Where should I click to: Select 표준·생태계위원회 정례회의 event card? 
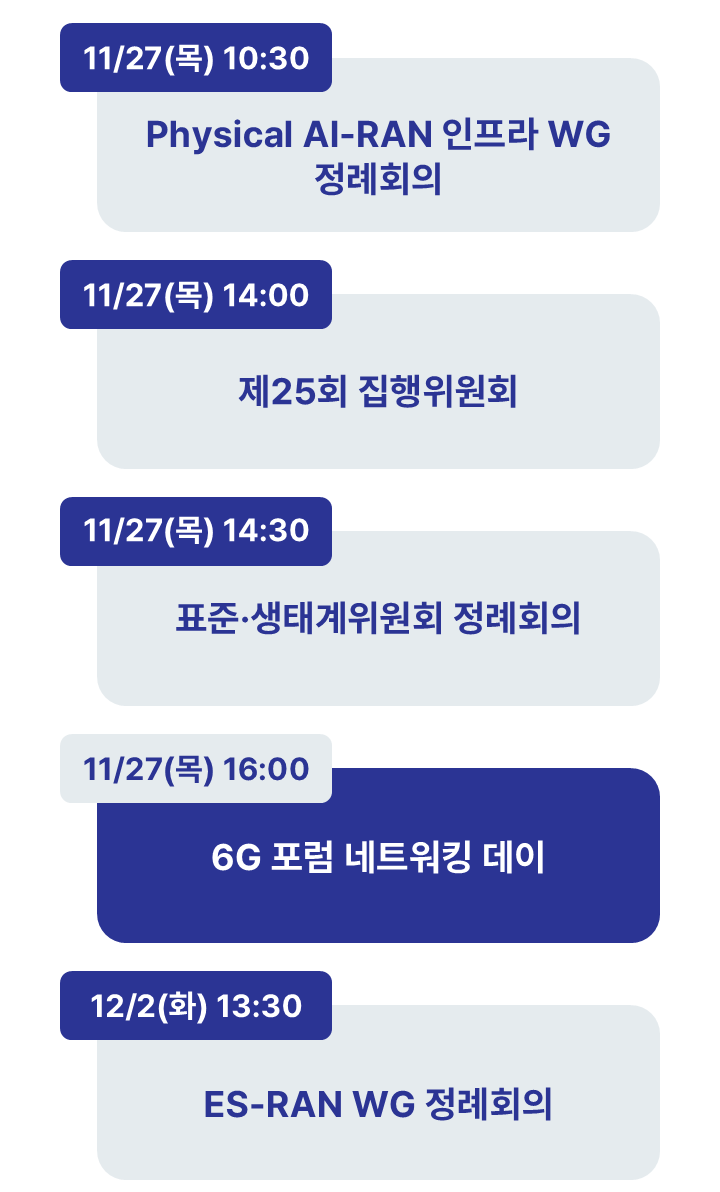[378, 620]
